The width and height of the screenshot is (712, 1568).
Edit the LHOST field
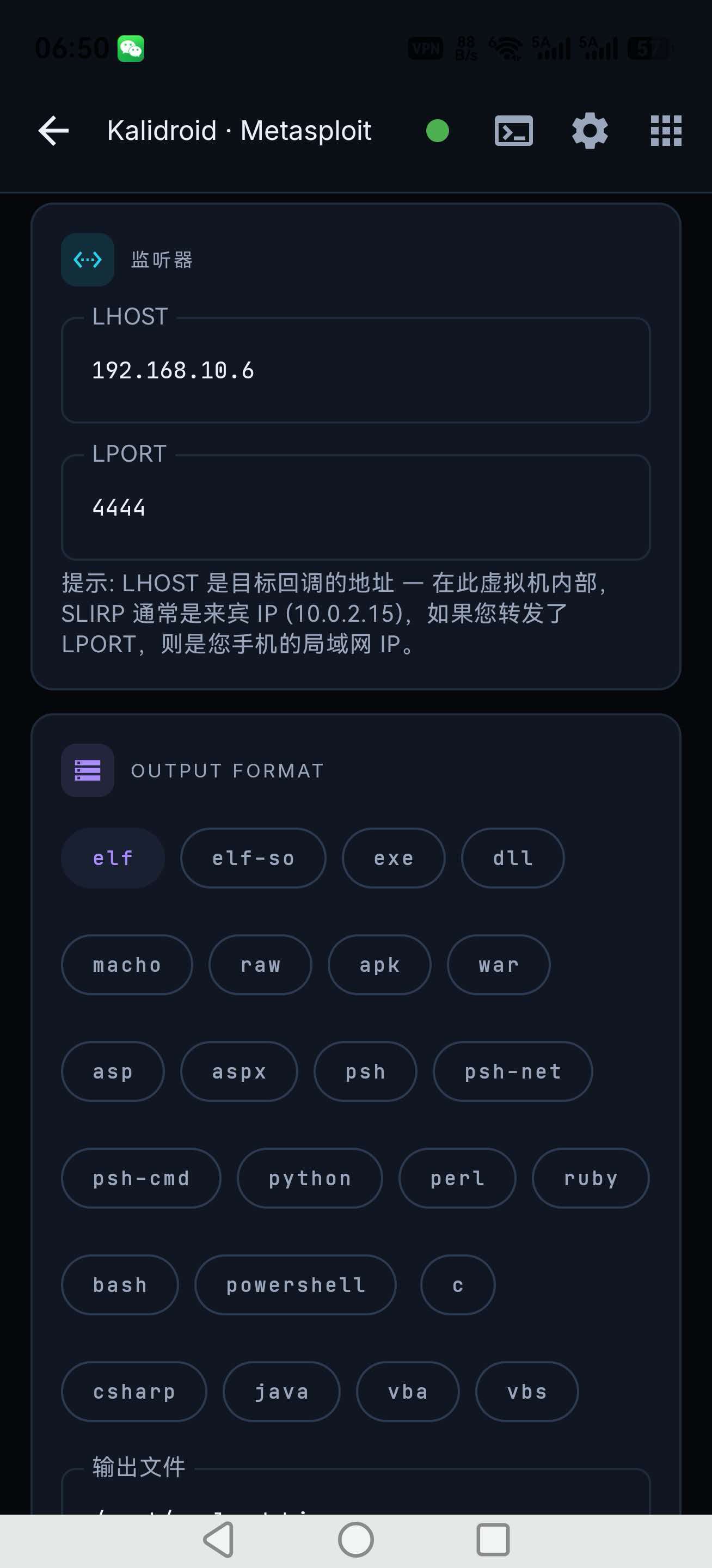pos(356,370)
